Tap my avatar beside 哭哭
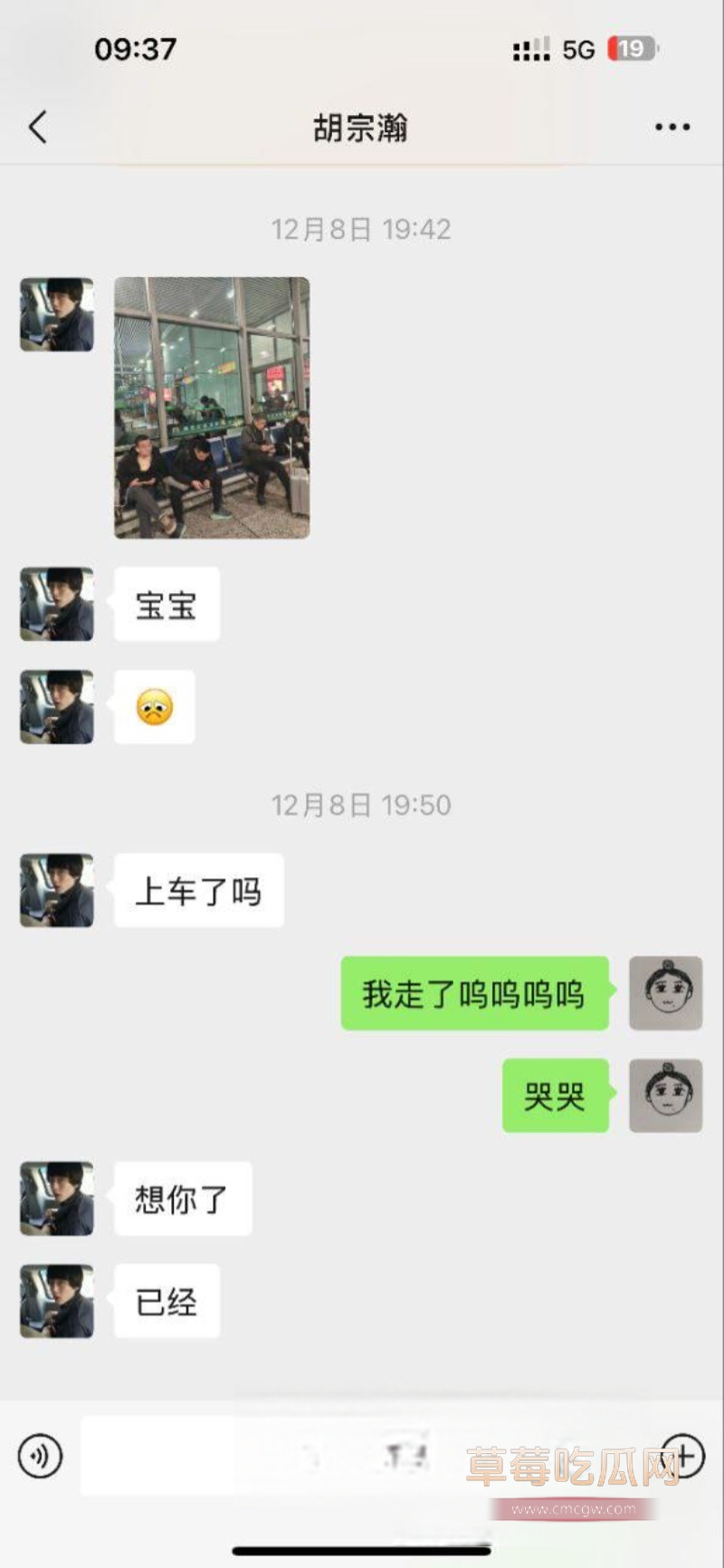The image size is (724, 1568). tap(666, 1095)
